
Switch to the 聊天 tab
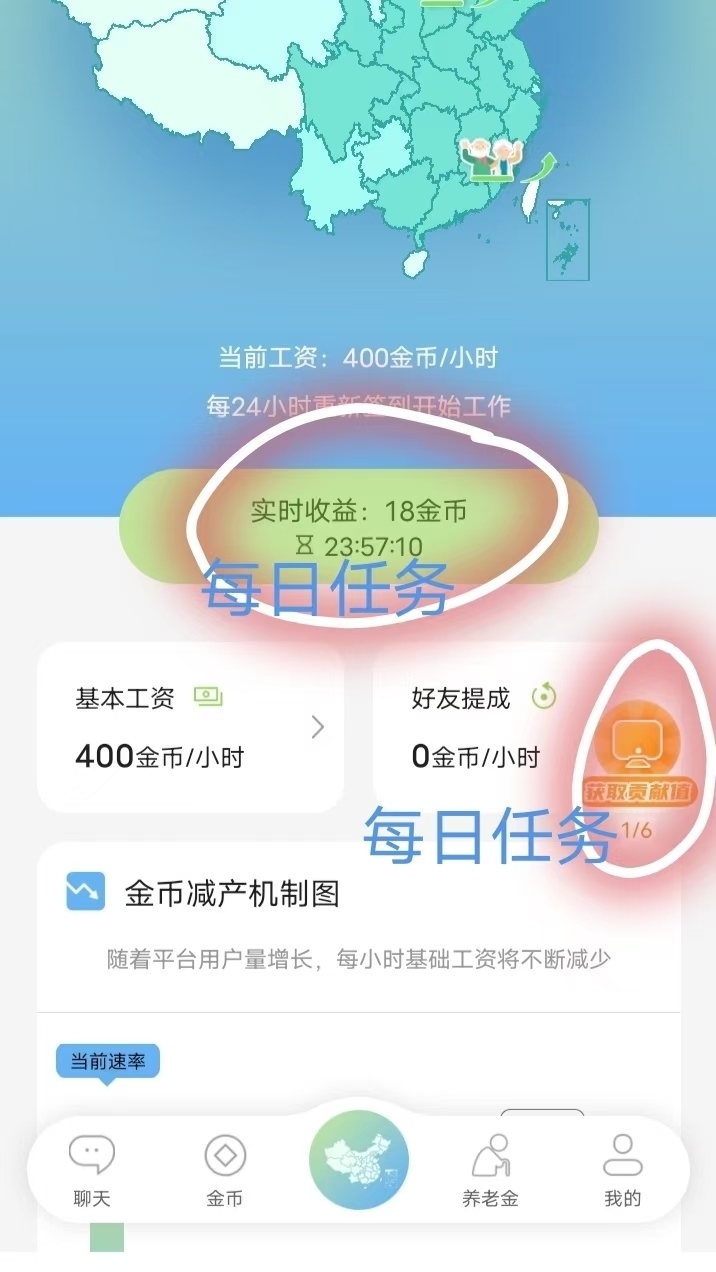point(92,1171)
